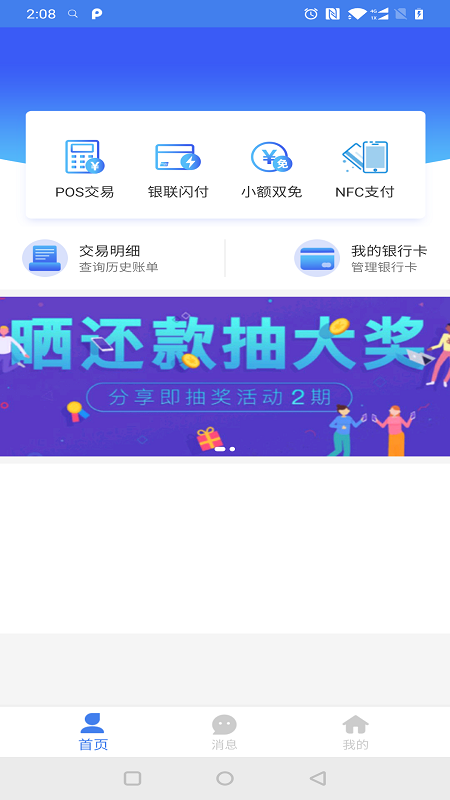The height and width of the screenshot is (800, 450).
Task: Select 银联闪付 quick pay
Action: click(x=178, y=169)
